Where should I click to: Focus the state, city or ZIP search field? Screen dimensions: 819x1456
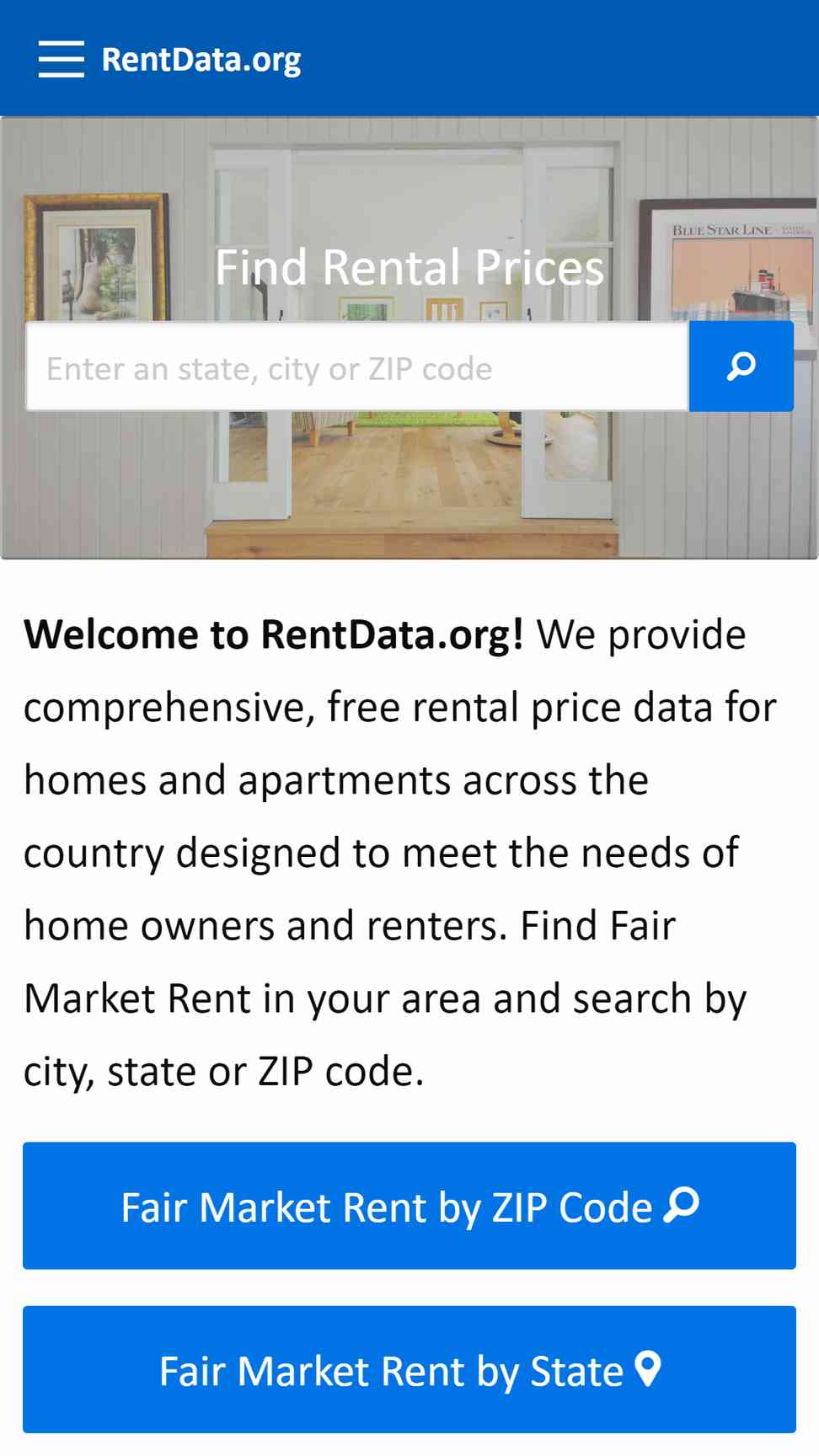tap(357, 367)
